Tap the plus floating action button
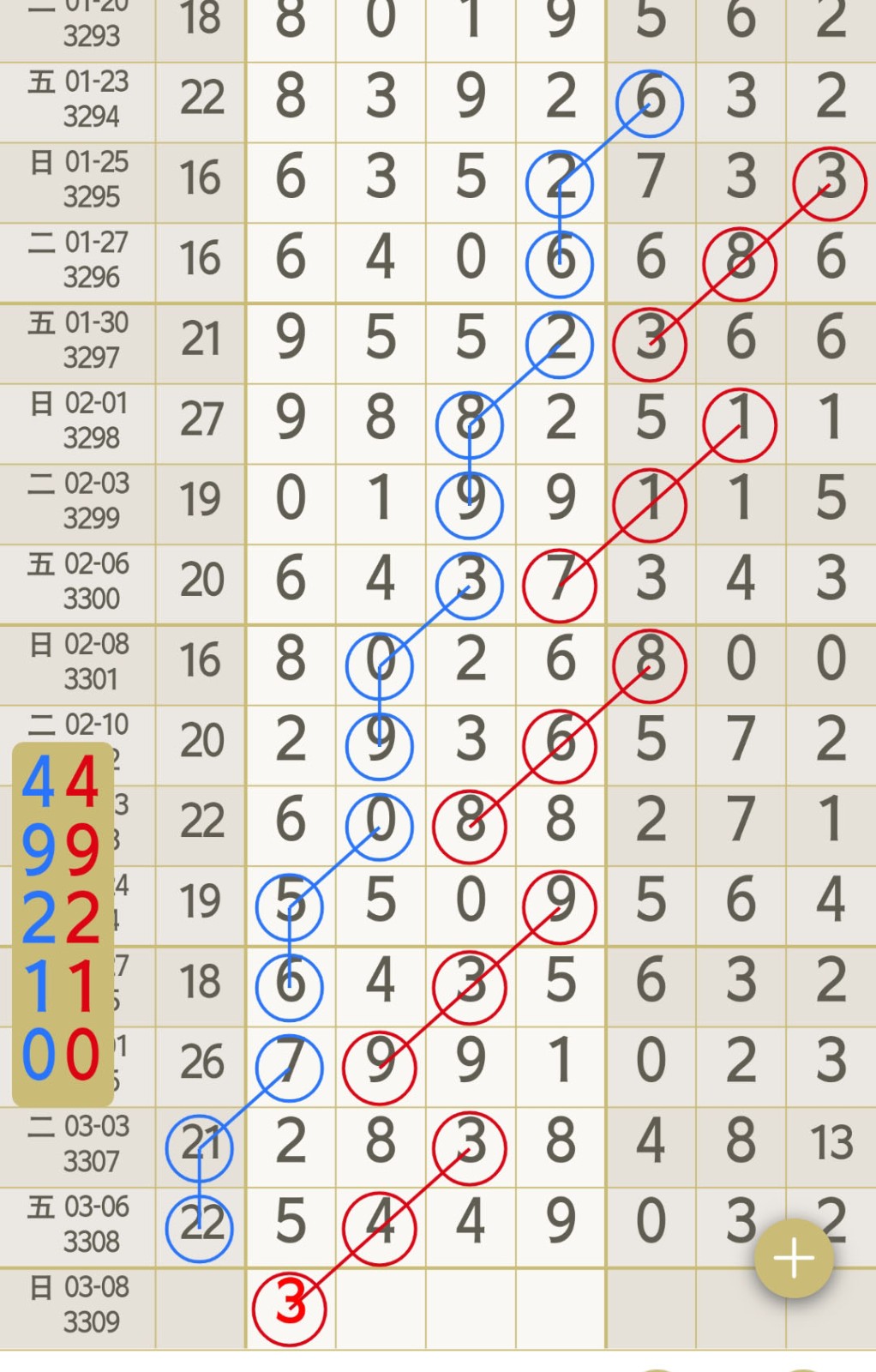876x1372 pixels. point(794,1258)
